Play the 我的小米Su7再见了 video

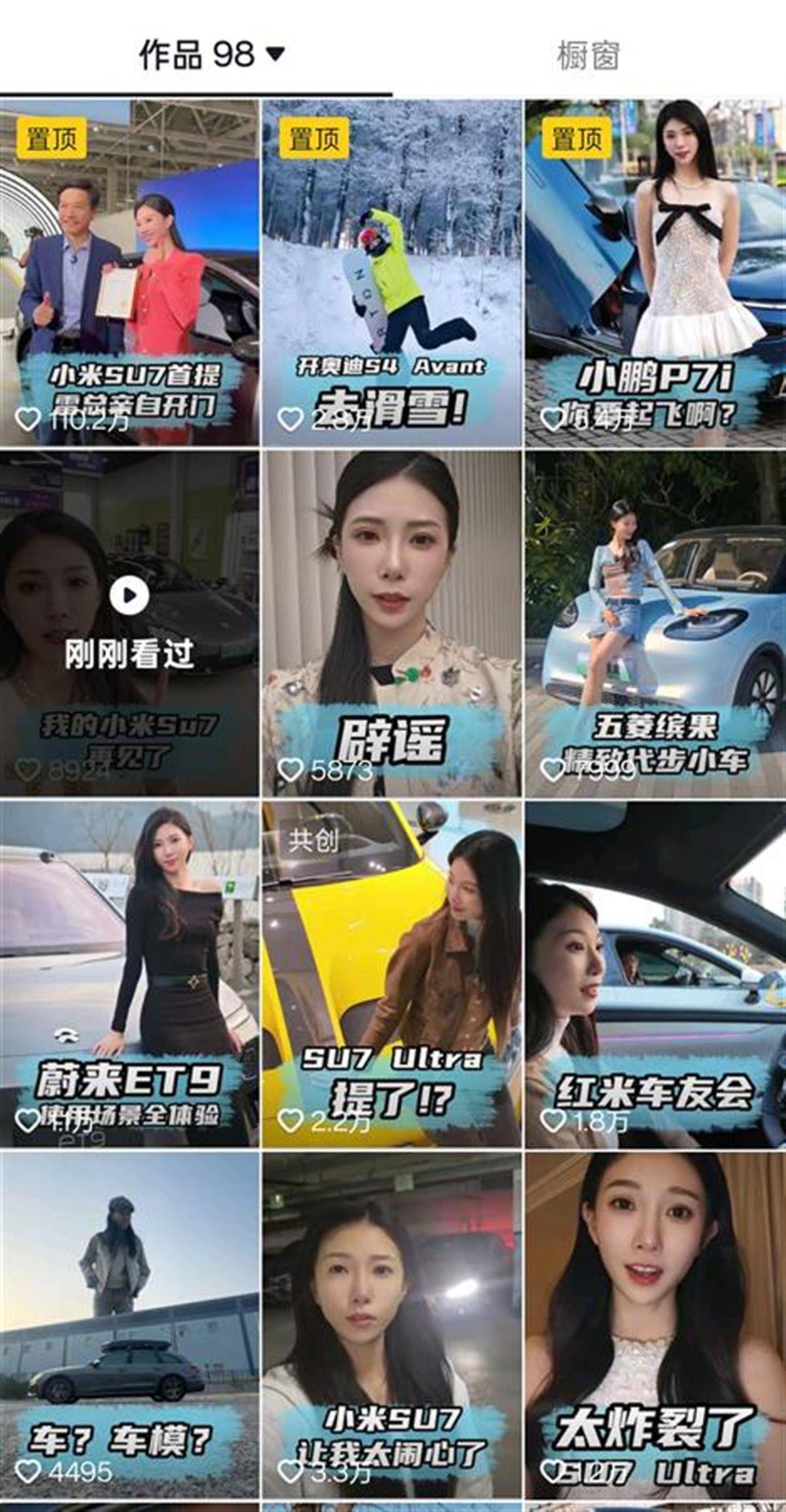[x=129, y=596]
